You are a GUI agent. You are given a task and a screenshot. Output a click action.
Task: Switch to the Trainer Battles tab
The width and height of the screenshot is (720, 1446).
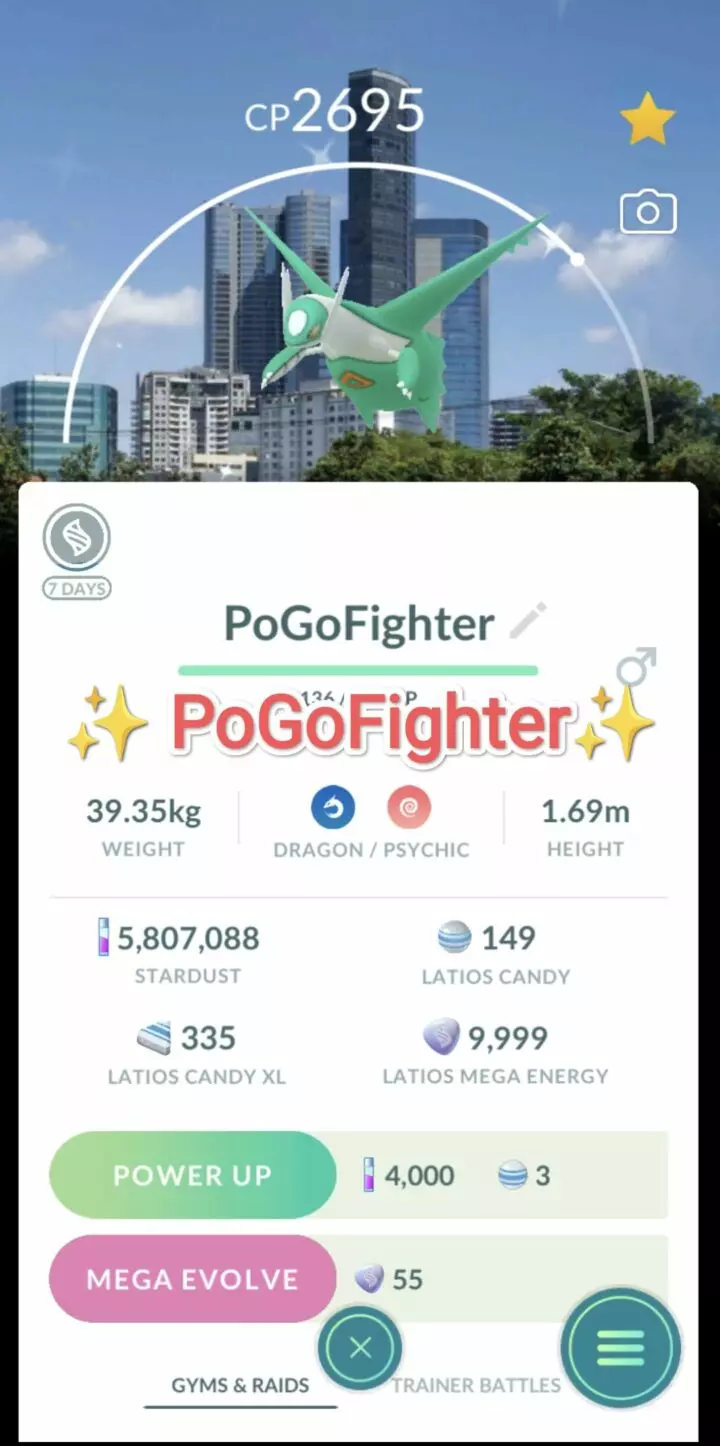(475, 1386)
